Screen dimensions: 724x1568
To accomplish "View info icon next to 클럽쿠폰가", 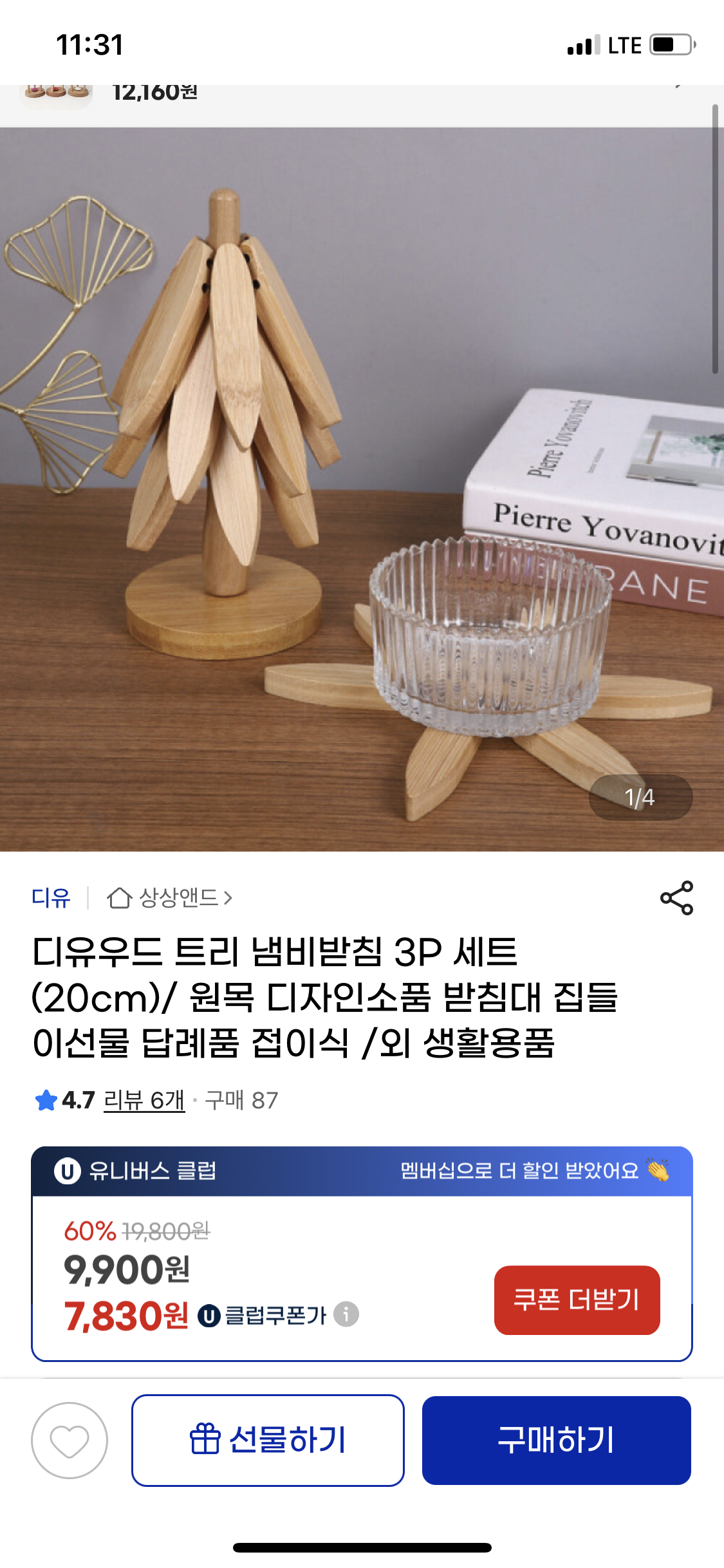I will click(346, 1314).
